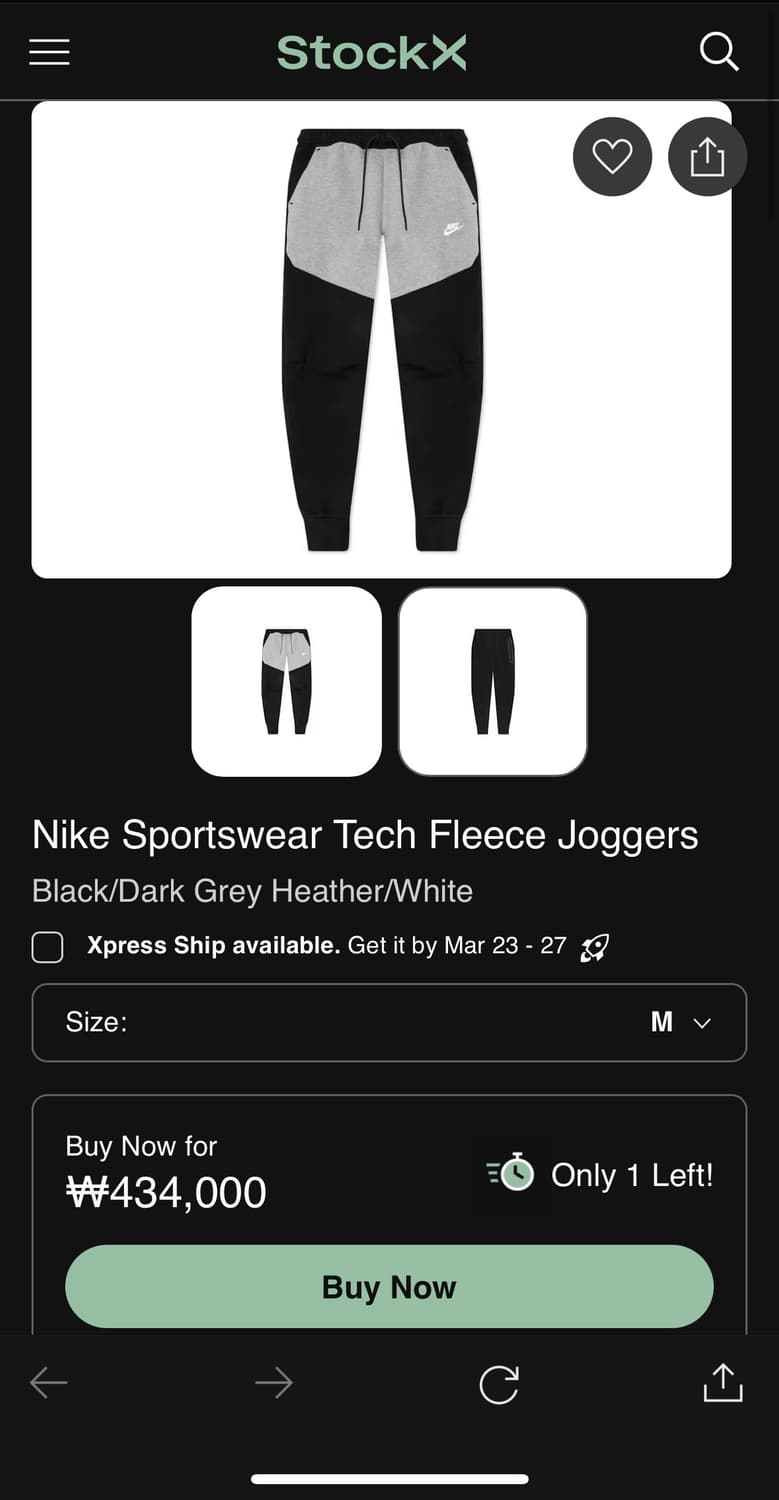Share this product using the round share icon
The image size is (779, 1500).
pyautogui.click(x=707, y=156)
